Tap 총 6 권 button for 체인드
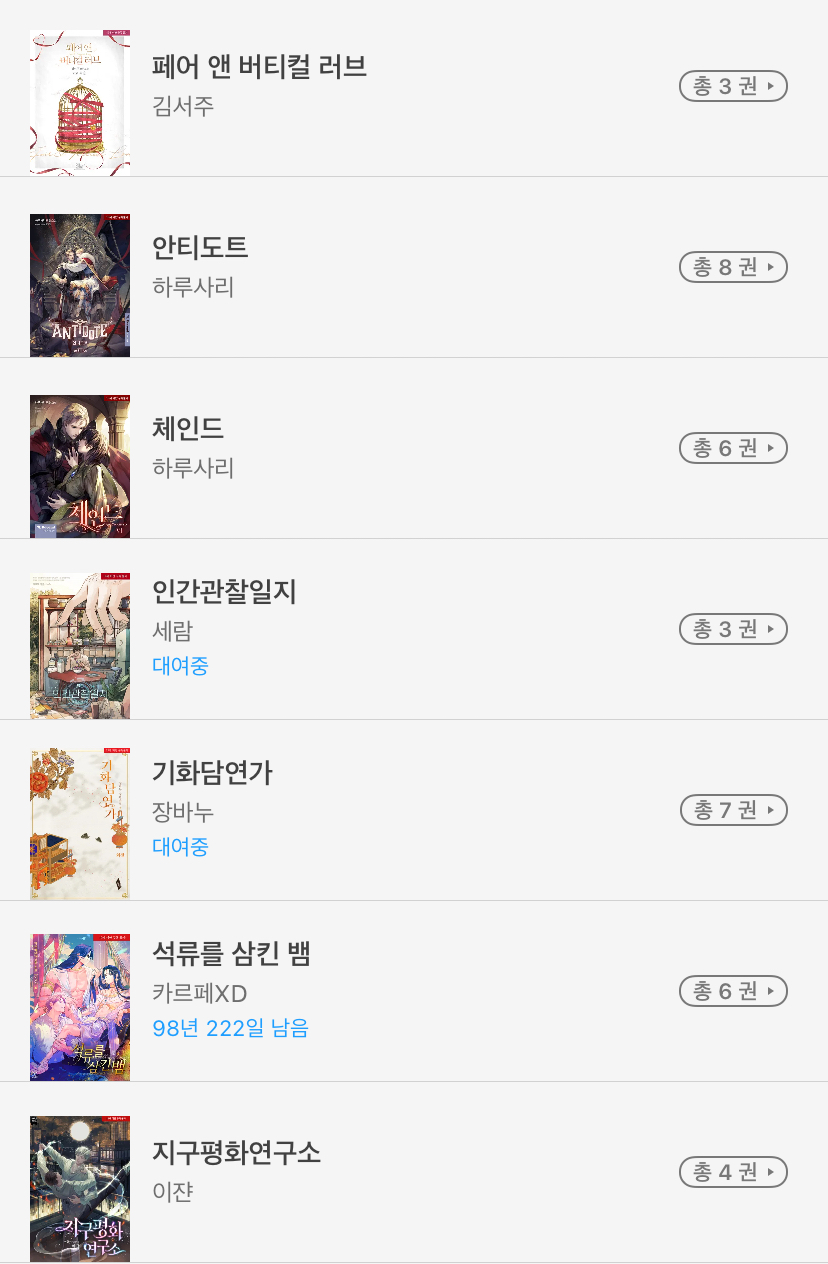Viewport: 828px width, 1264px height. (x=733, y=448)
